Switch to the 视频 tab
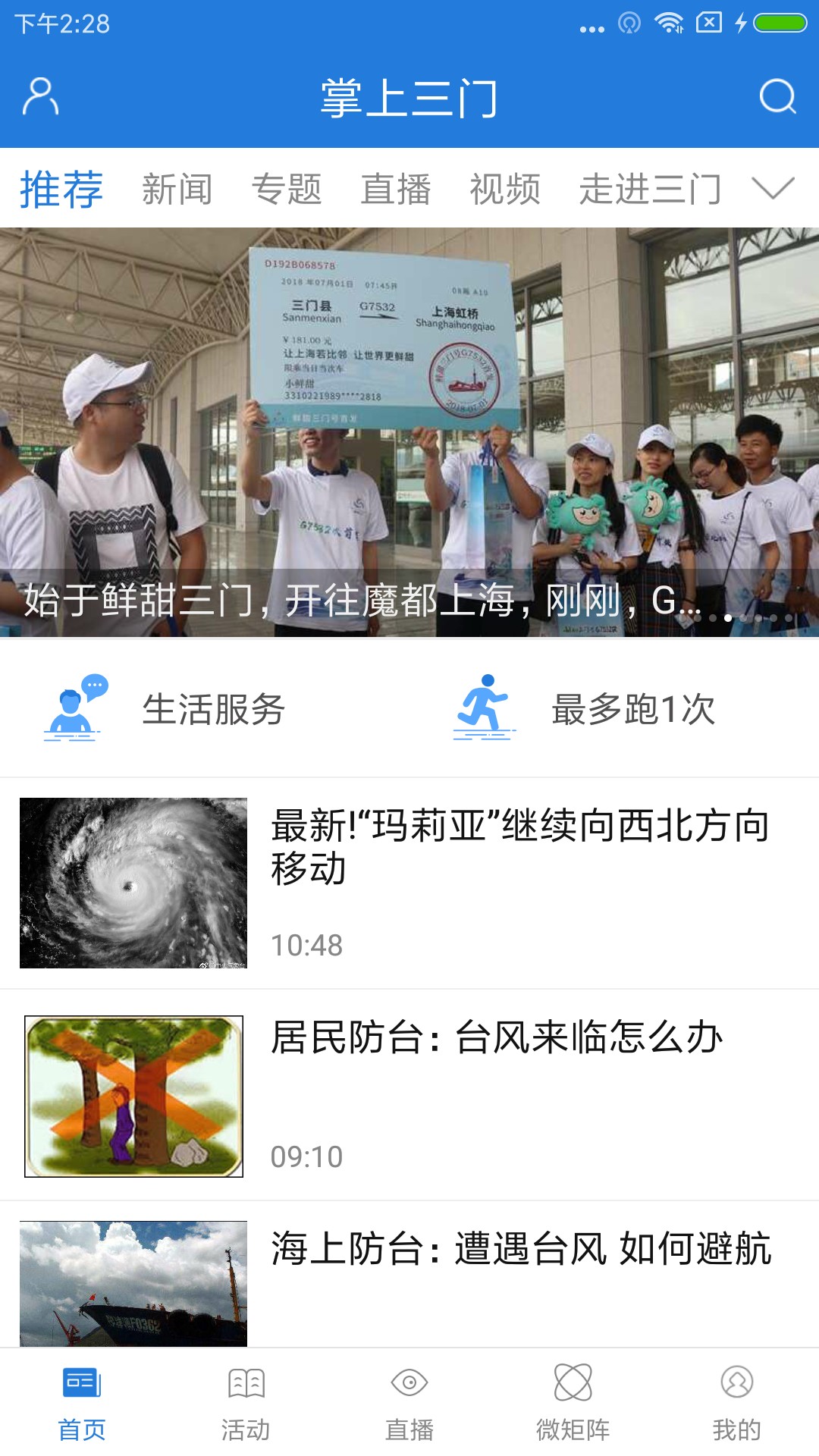The width and height of the screenshot is (819, 1456). click(505, 189)
